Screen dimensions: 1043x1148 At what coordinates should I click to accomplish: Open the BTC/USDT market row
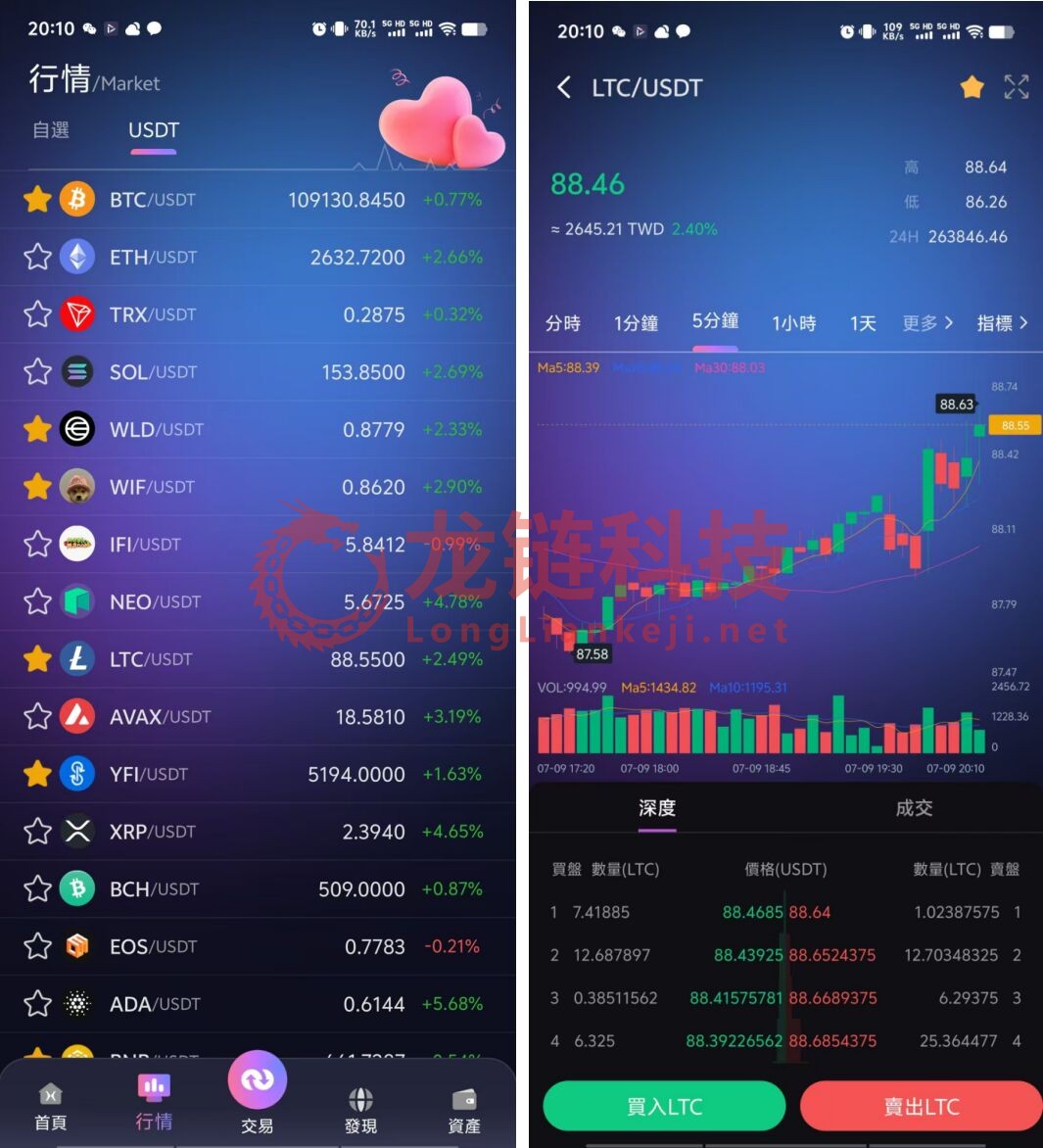(257, 200)
